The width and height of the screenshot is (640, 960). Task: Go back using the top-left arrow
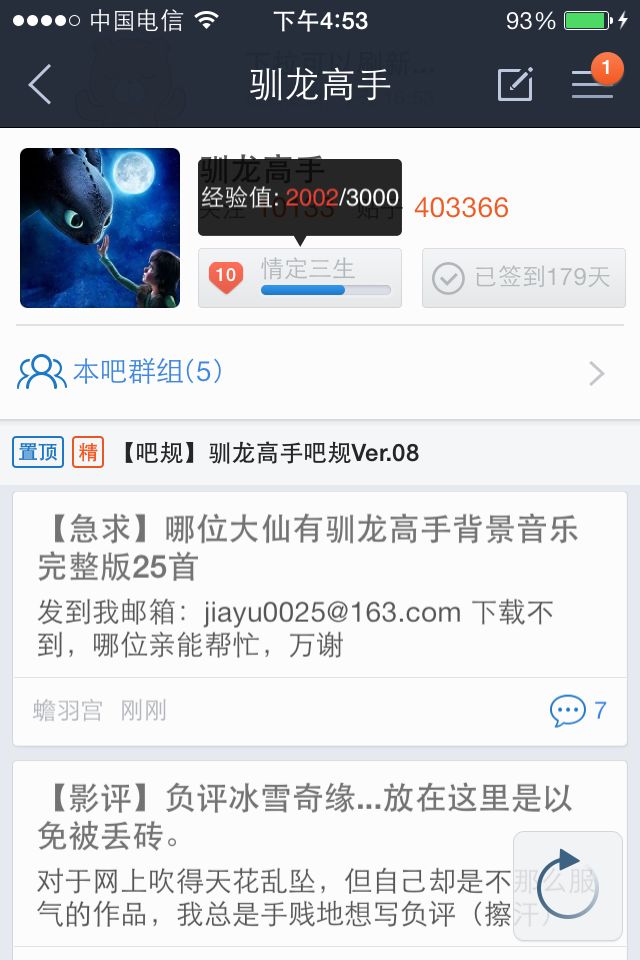pyautogui.click(x=40, y=85)
